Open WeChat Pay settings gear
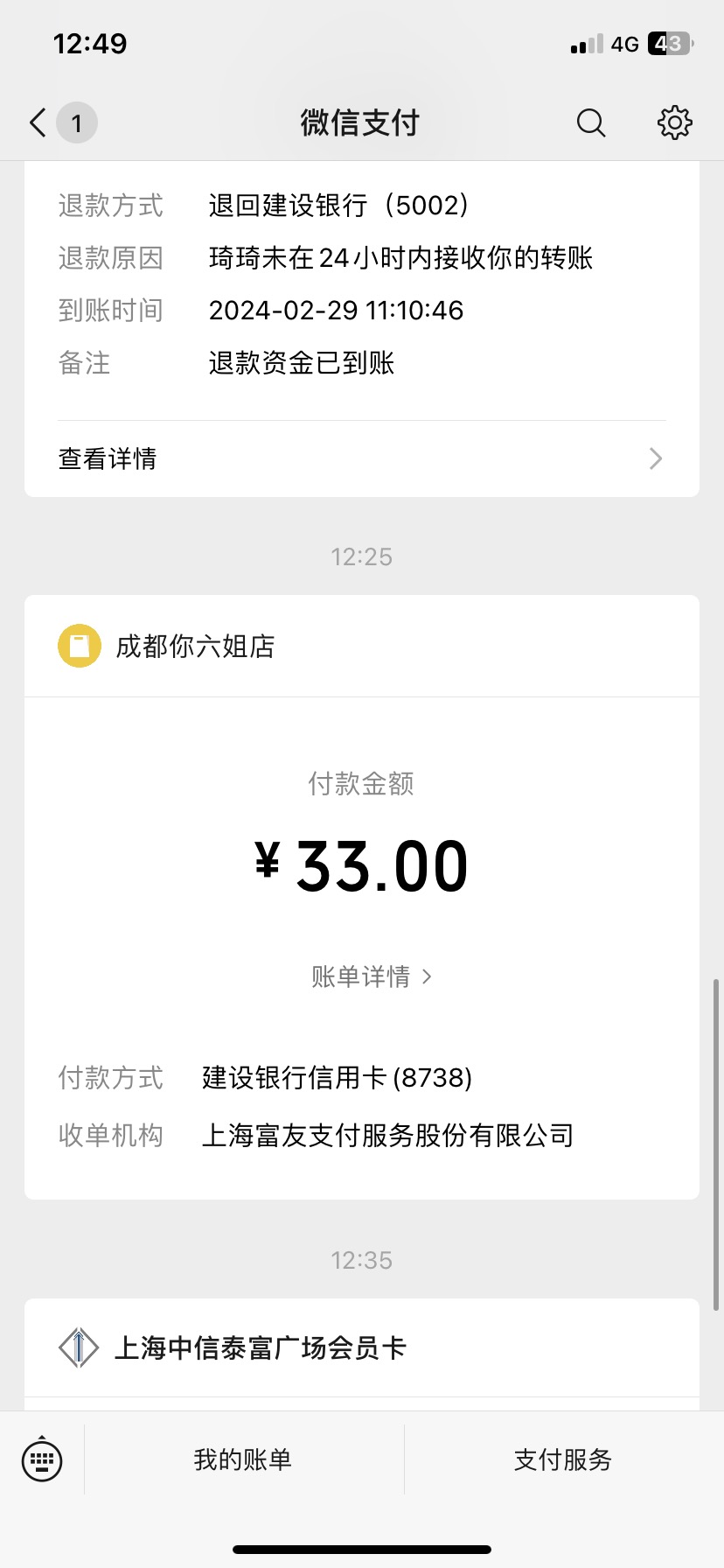This screenshot has width=724, height=1568. pyautogui.click(x=674, y=122)
